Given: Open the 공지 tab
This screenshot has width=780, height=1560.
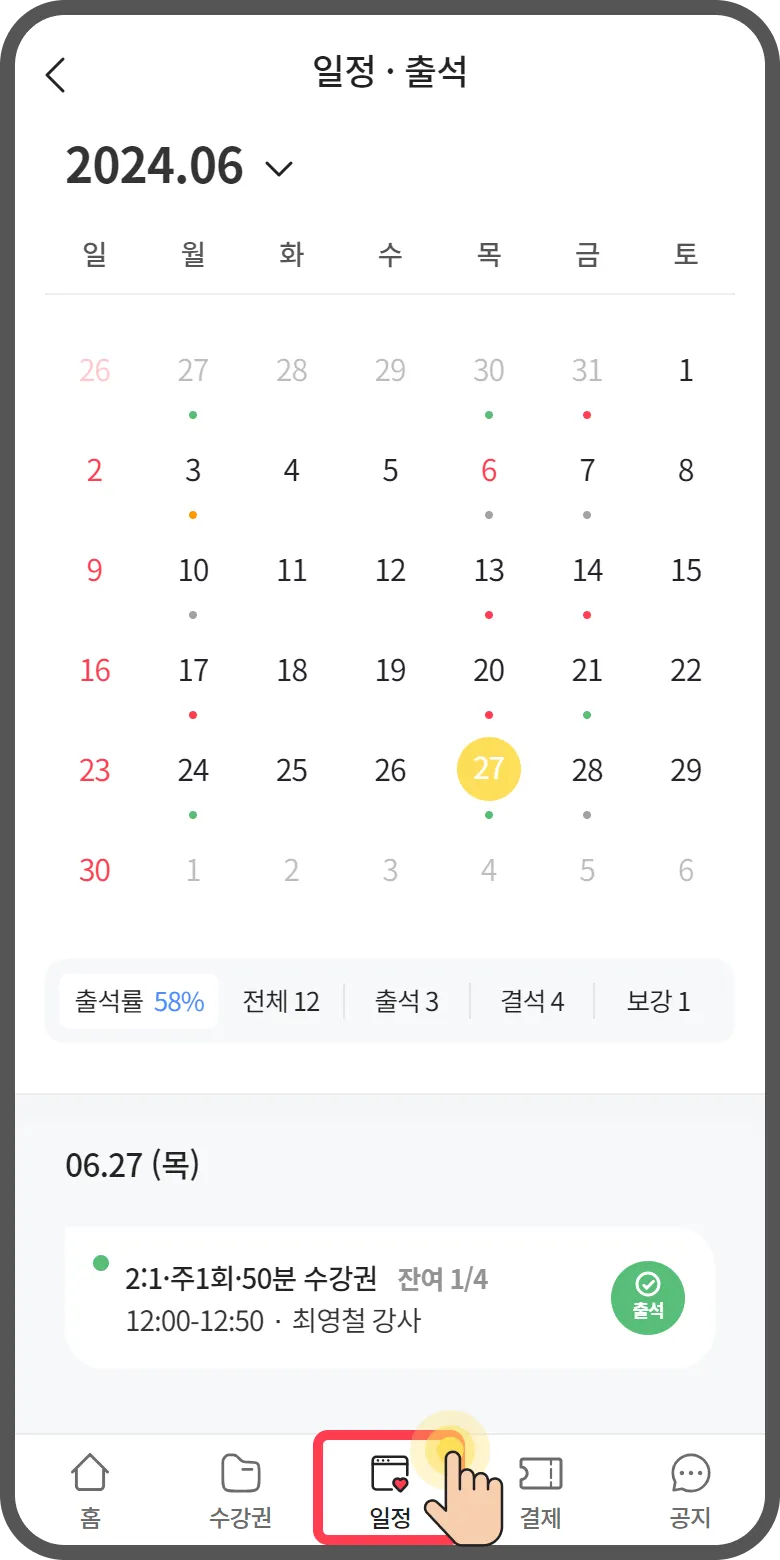Looking at the screenshot, I should [x=690, y=1492].
